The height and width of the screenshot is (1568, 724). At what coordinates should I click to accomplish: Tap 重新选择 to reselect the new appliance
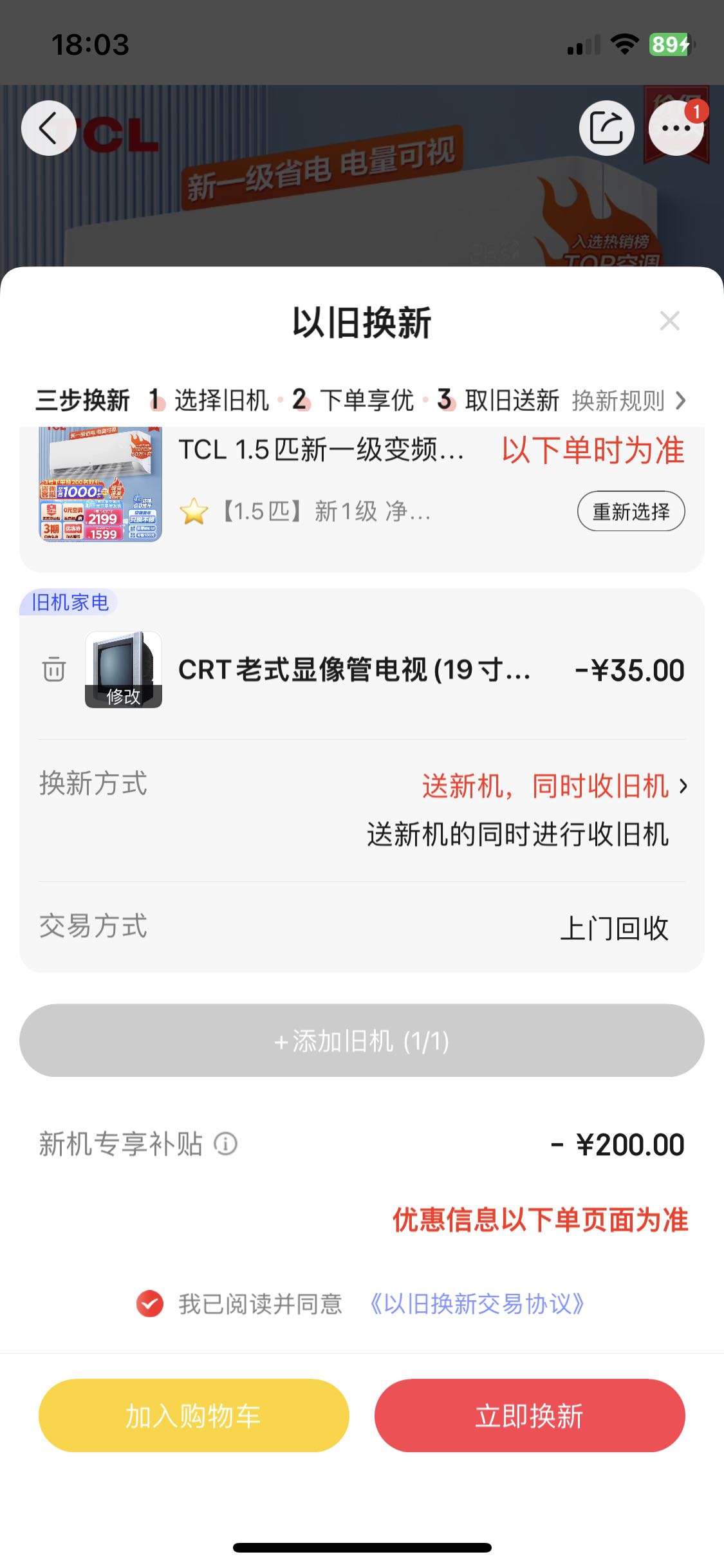[x=631, y=512]
